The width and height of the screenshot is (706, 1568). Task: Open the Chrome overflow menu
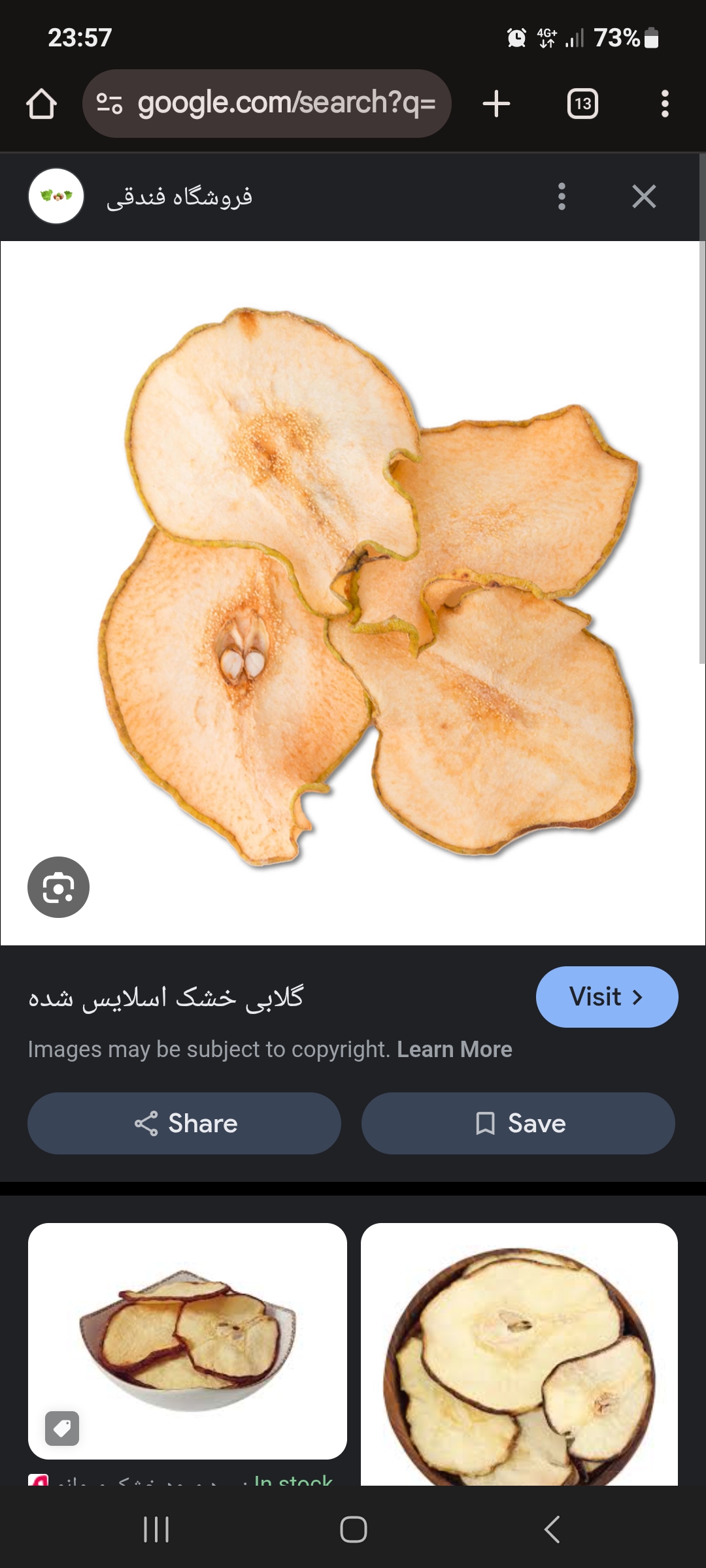click(665, 104)
